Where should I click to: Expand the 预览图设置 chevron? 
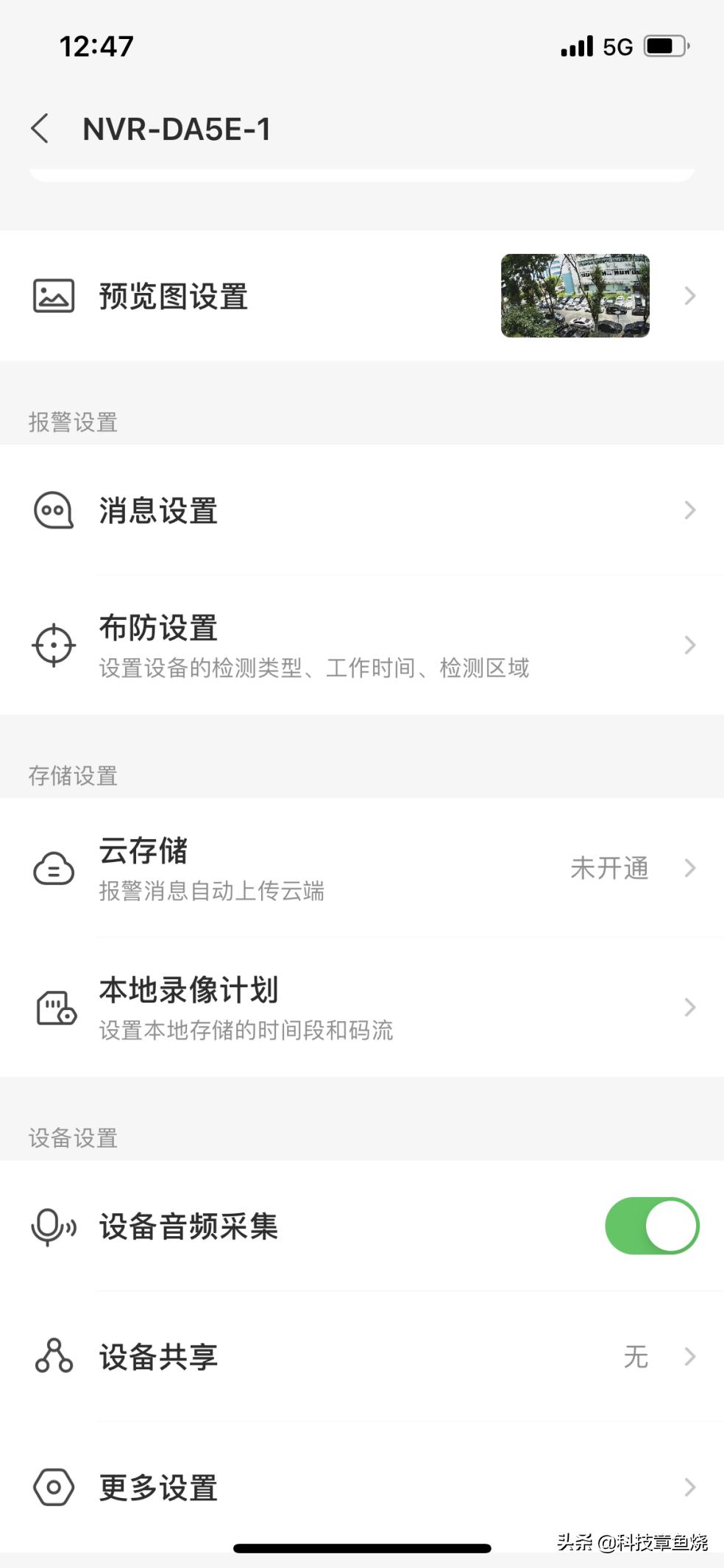pyautogui.click(x=689, y=295)
